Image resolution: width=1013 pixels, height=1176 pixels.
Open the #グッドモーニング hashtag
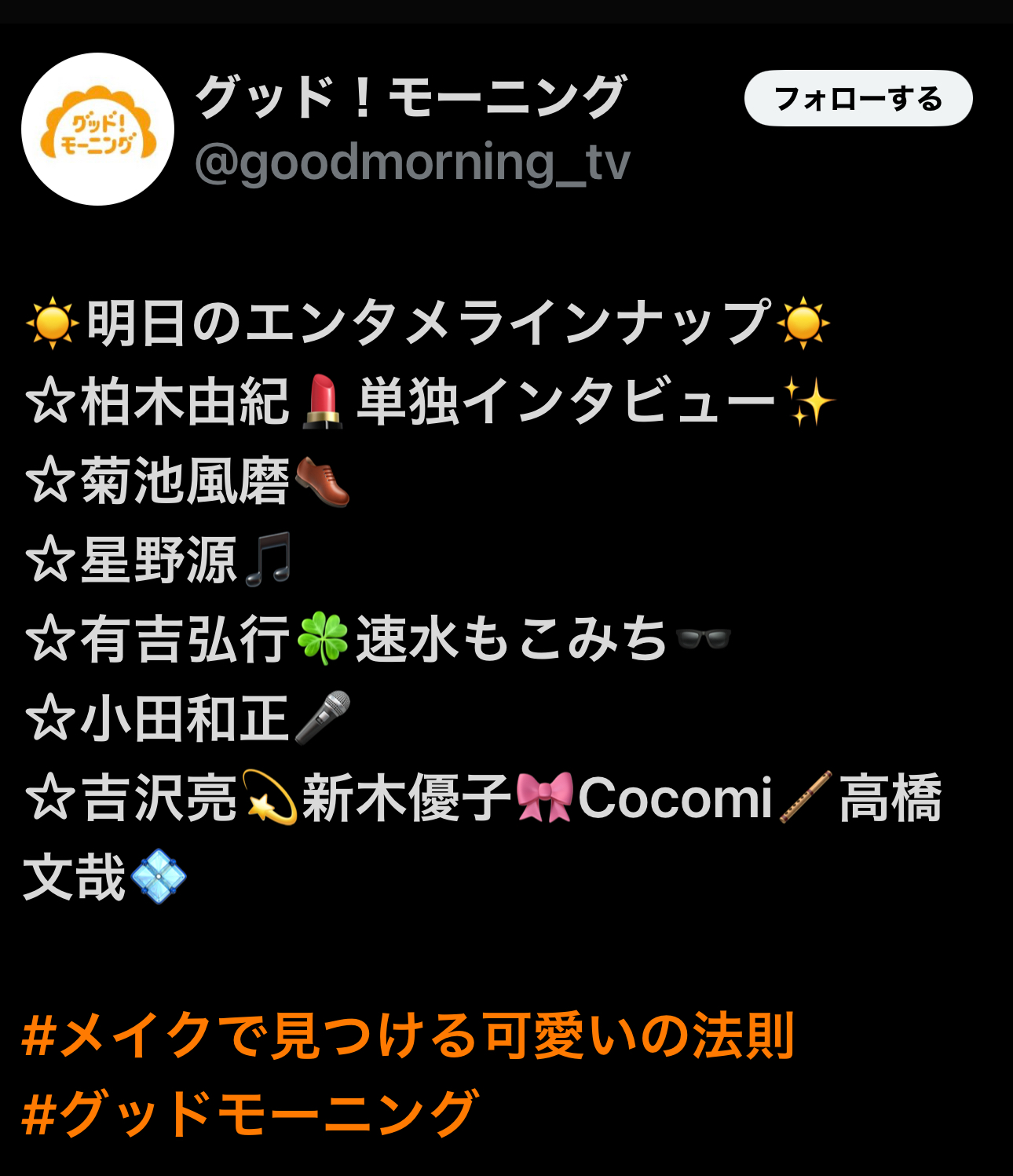click(250, 1113)
